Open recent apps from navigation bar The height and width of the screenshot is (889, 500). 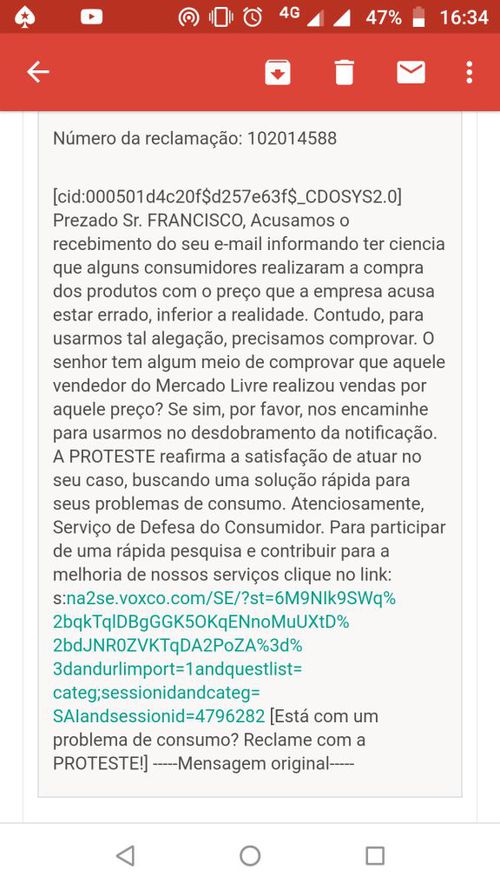tap(375, 856)
